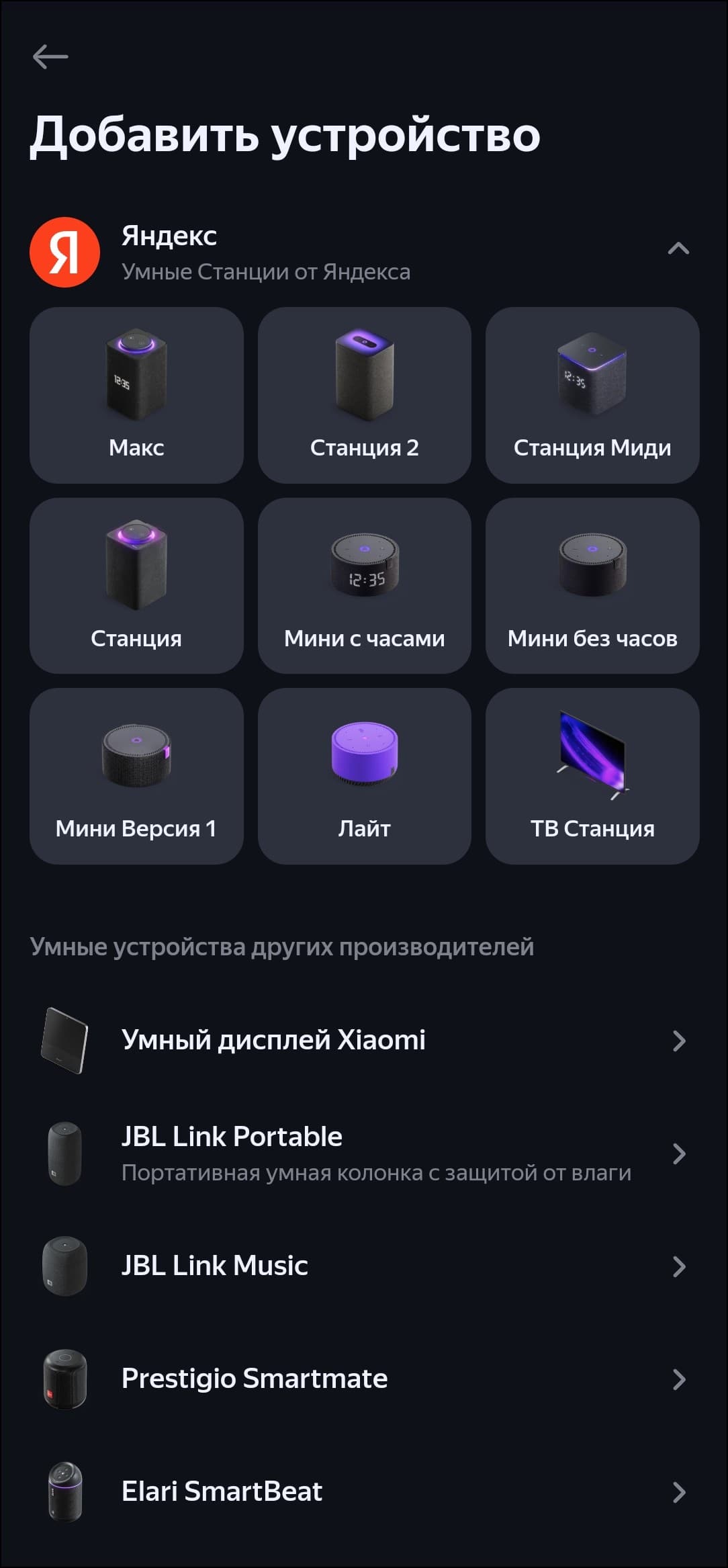Select the Лайт station card
This screenshot has width=728, height=1568.
click(364, 776)
